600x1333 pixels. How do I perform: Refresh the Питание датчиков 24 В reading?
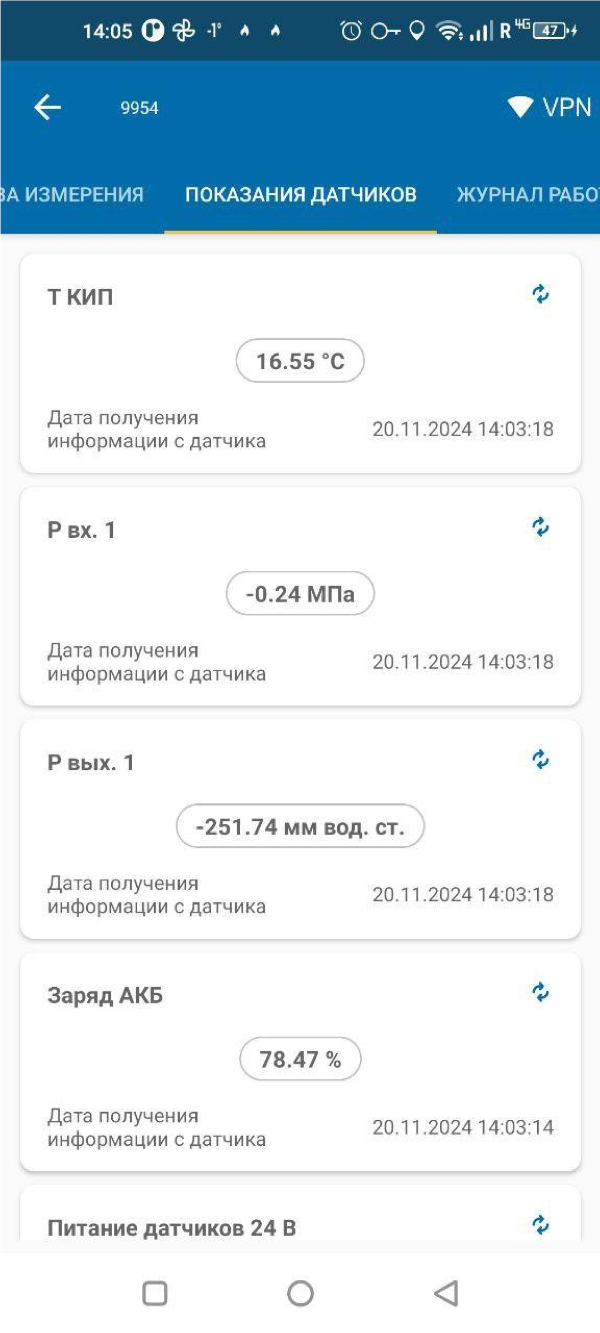tap(540, 1225)
